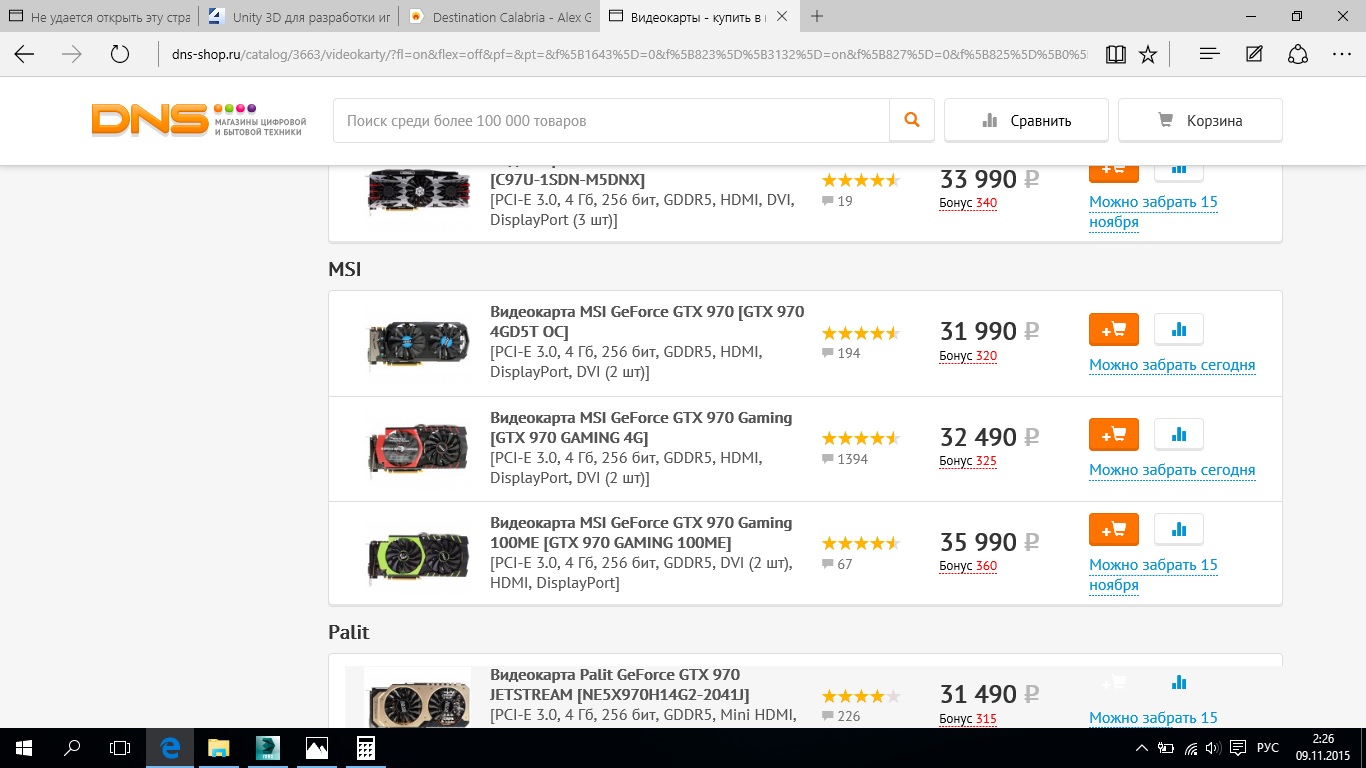
Task: Open the Сравнить compare page
Action: (1026, 120)
